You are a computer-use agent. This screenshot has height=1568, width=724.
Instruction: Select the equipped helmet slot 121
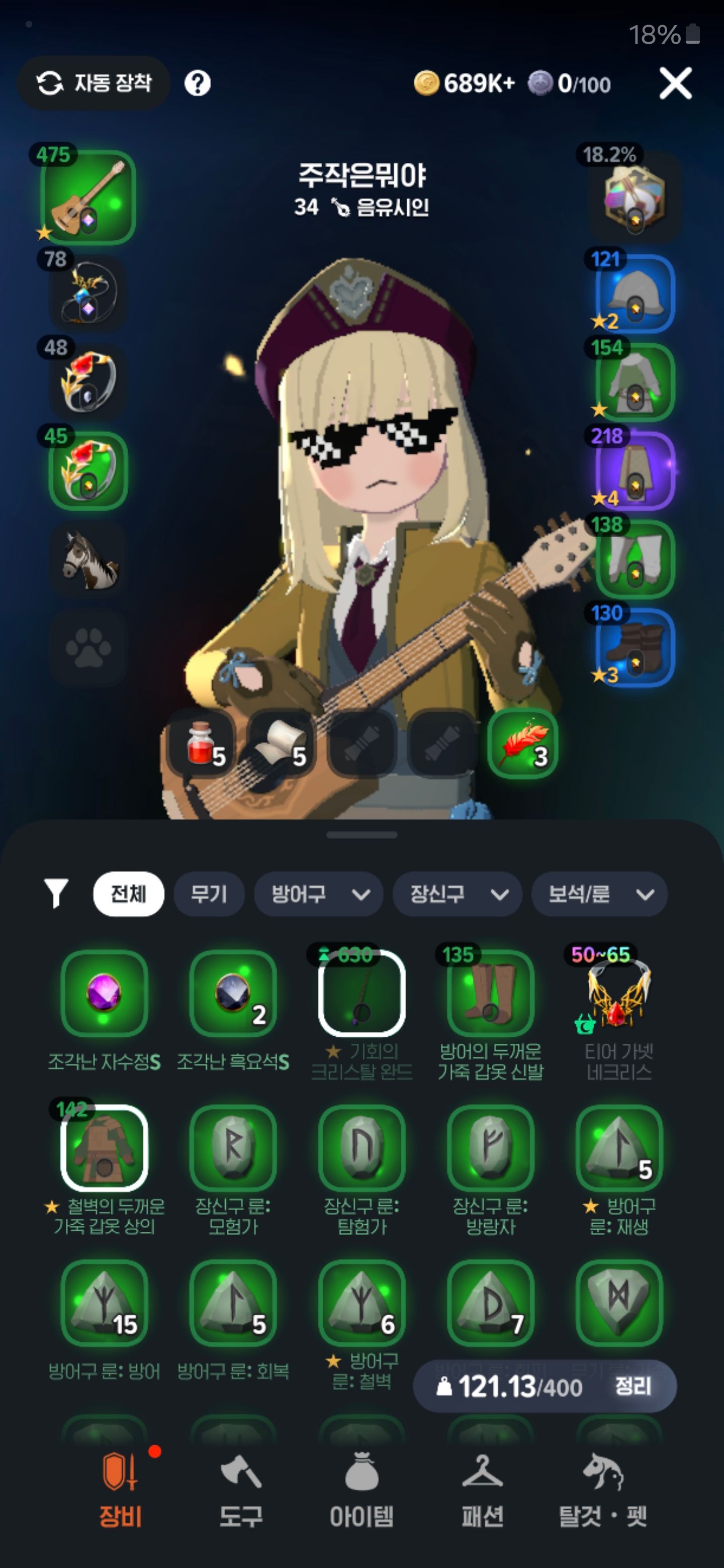pyautogui.click(x=636, y=295)
